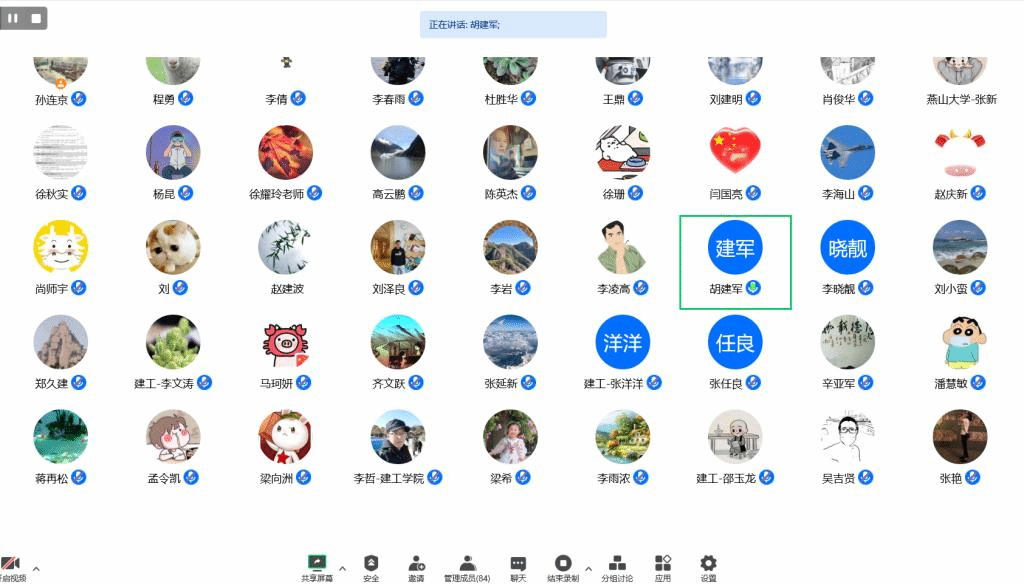Select participant tile 李晓靓

[847, 260]
